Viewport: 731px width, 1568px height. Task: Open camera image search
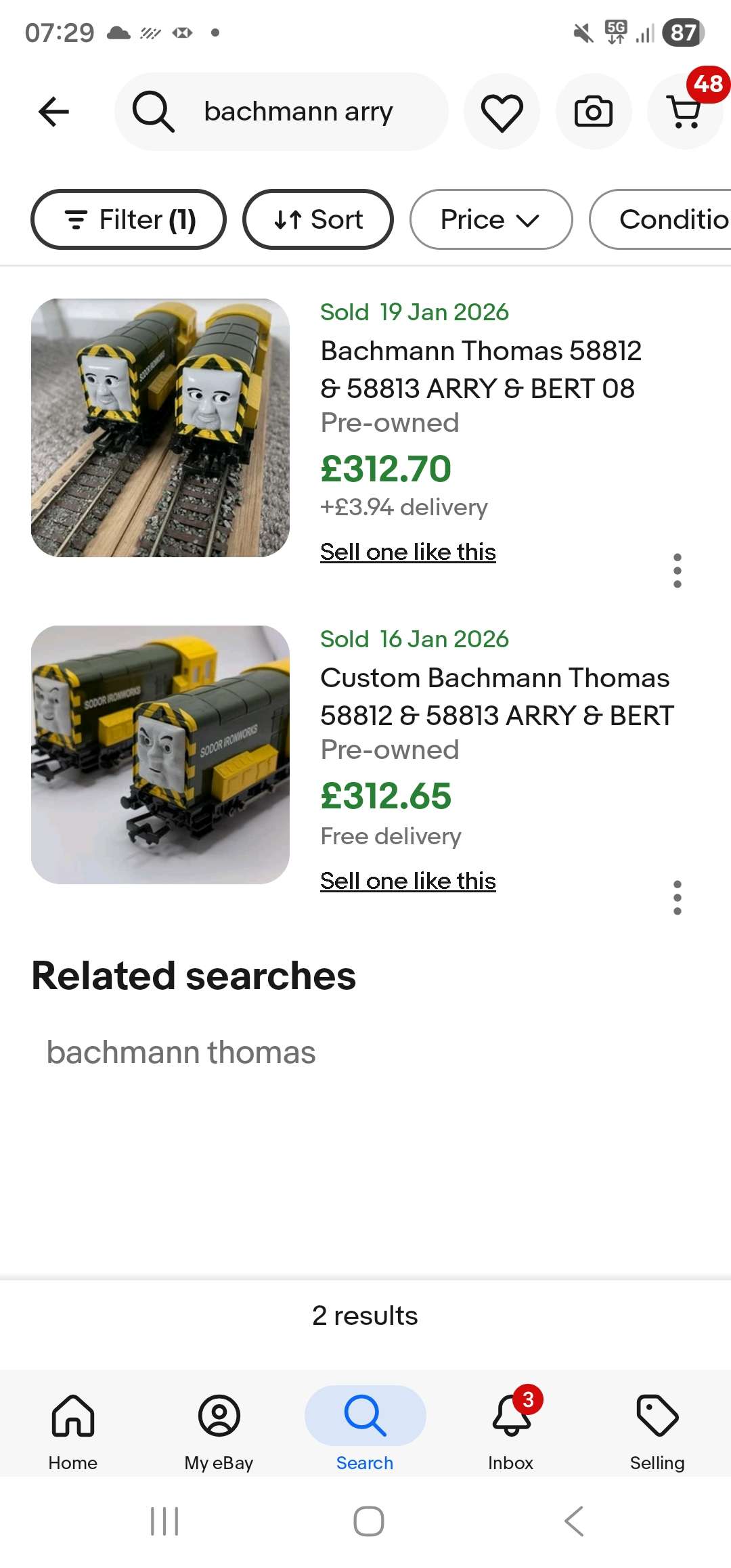point(594,112)
